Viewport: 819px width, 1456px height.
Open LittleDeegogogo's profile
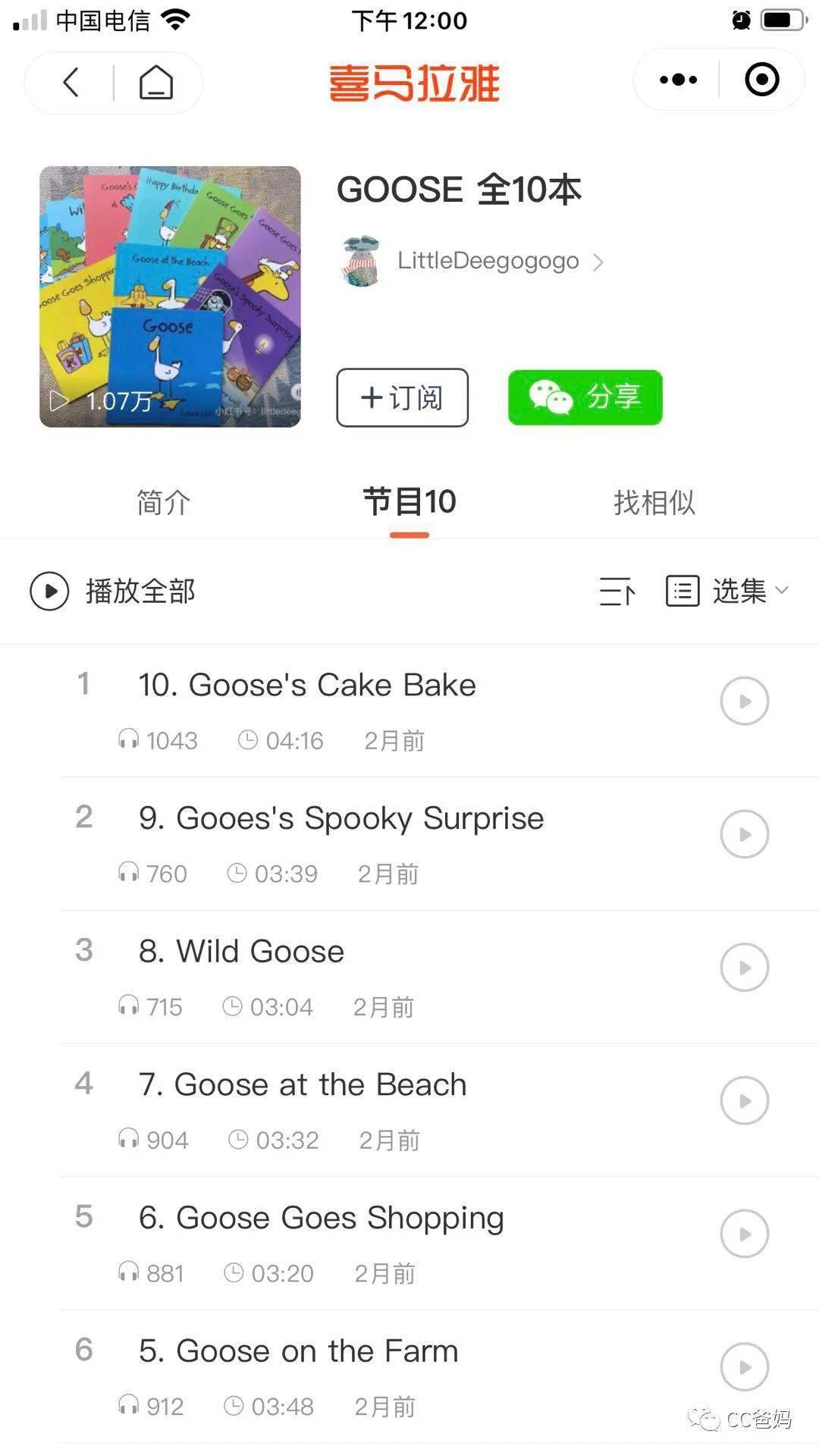488,261
